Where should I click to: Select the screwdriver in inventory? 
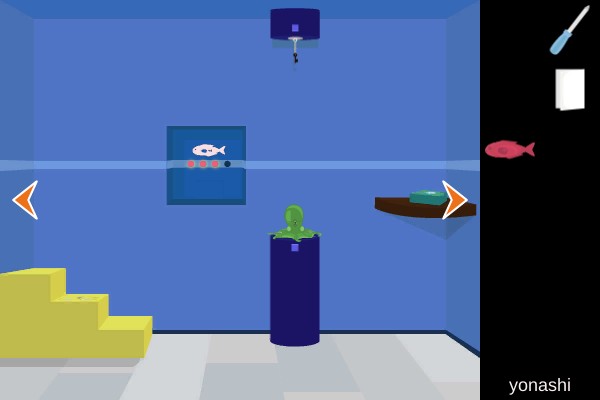569,30
